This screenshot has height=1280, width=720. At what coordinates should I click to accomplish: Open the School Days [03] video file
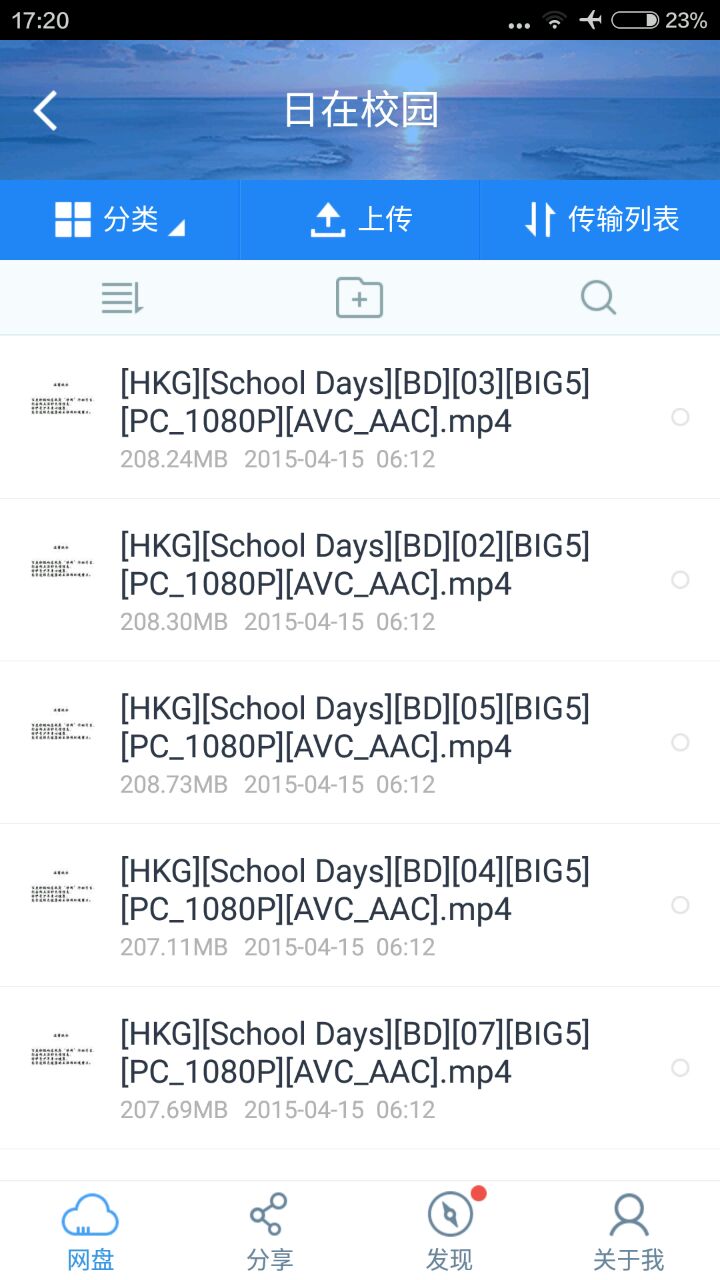[355, 402]
